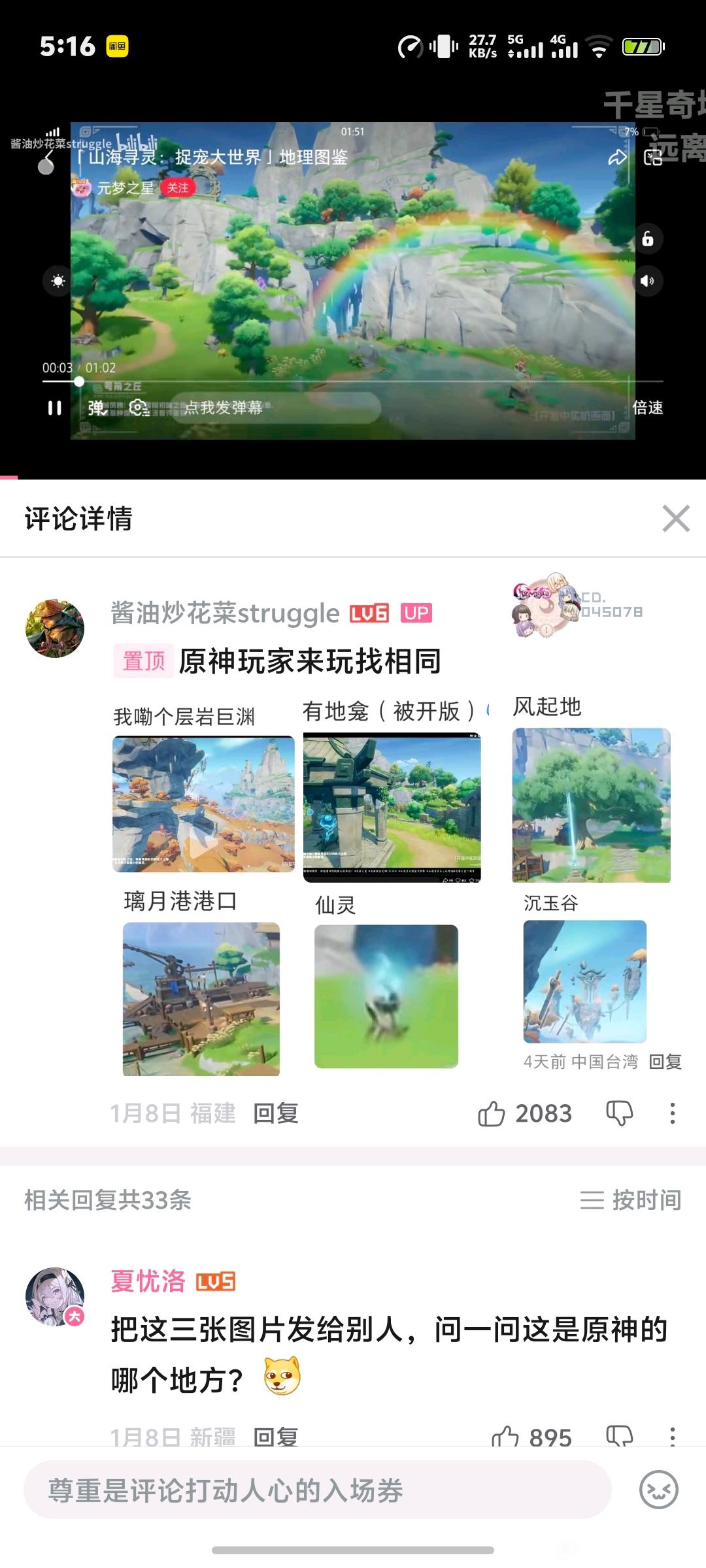Like the pinned comment with 2083 likes

point(492,1113)
